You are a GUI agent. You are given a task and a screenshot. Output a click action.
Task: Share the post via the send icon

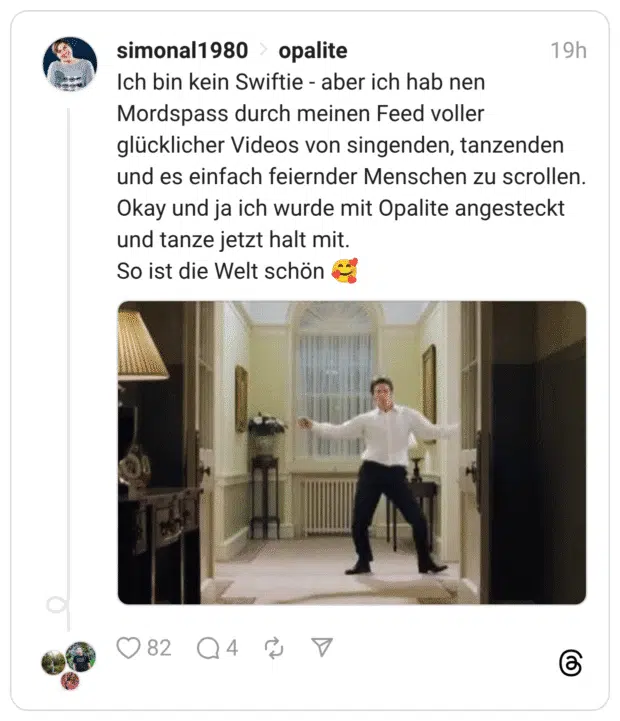[321, 648]
